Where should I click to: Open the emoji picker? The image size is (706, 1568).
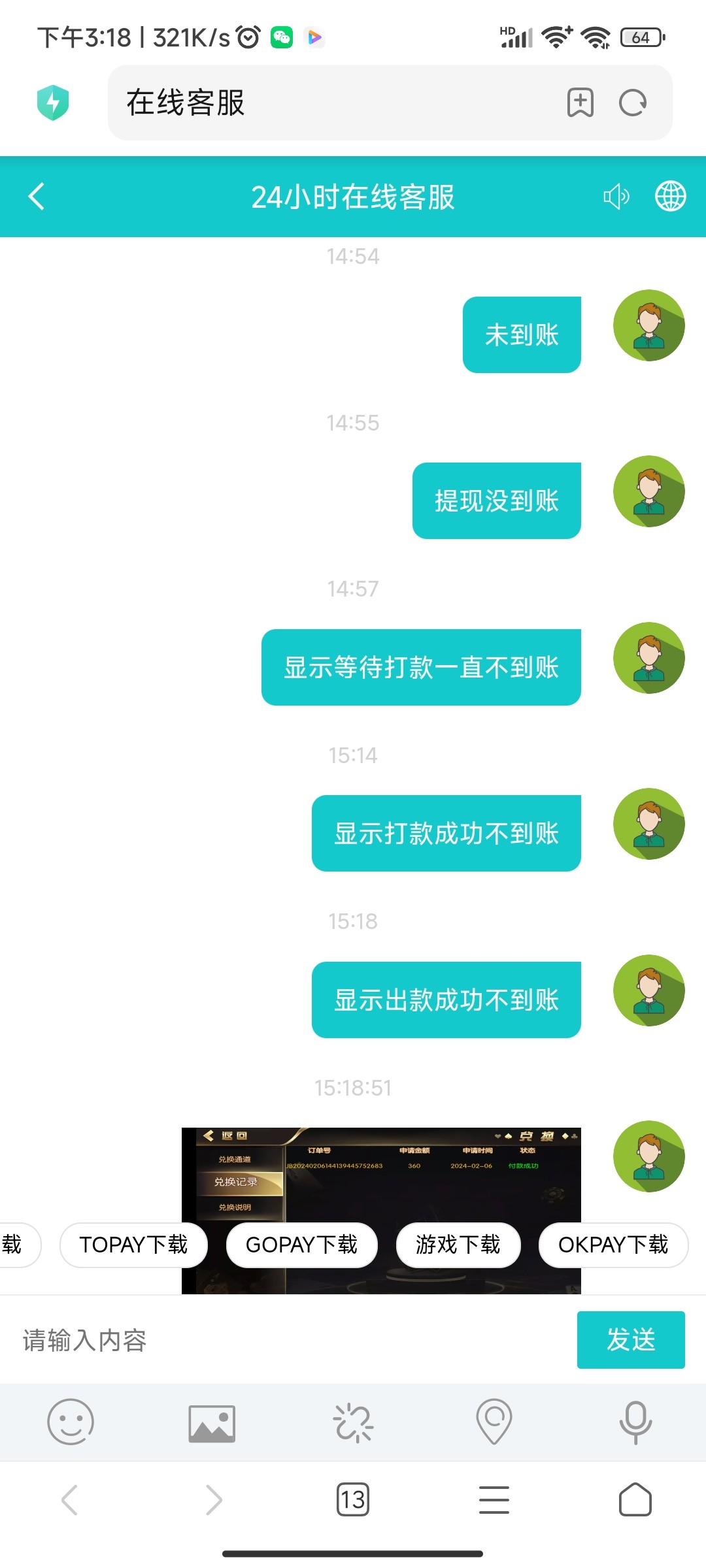pos(71,1422)
